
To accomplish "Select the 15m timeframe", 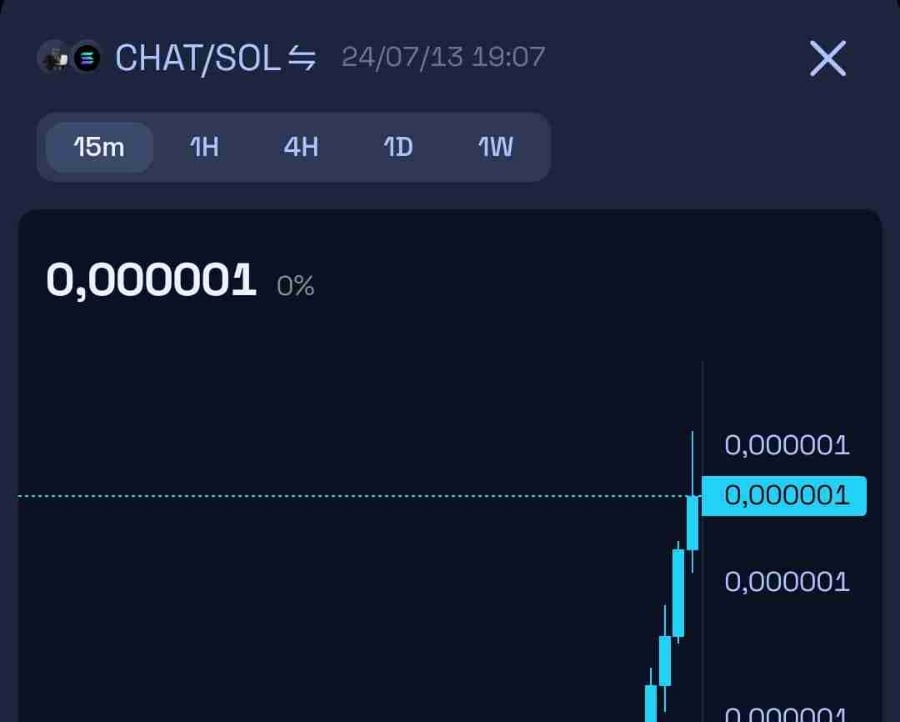I will click(x=100, y=148).
